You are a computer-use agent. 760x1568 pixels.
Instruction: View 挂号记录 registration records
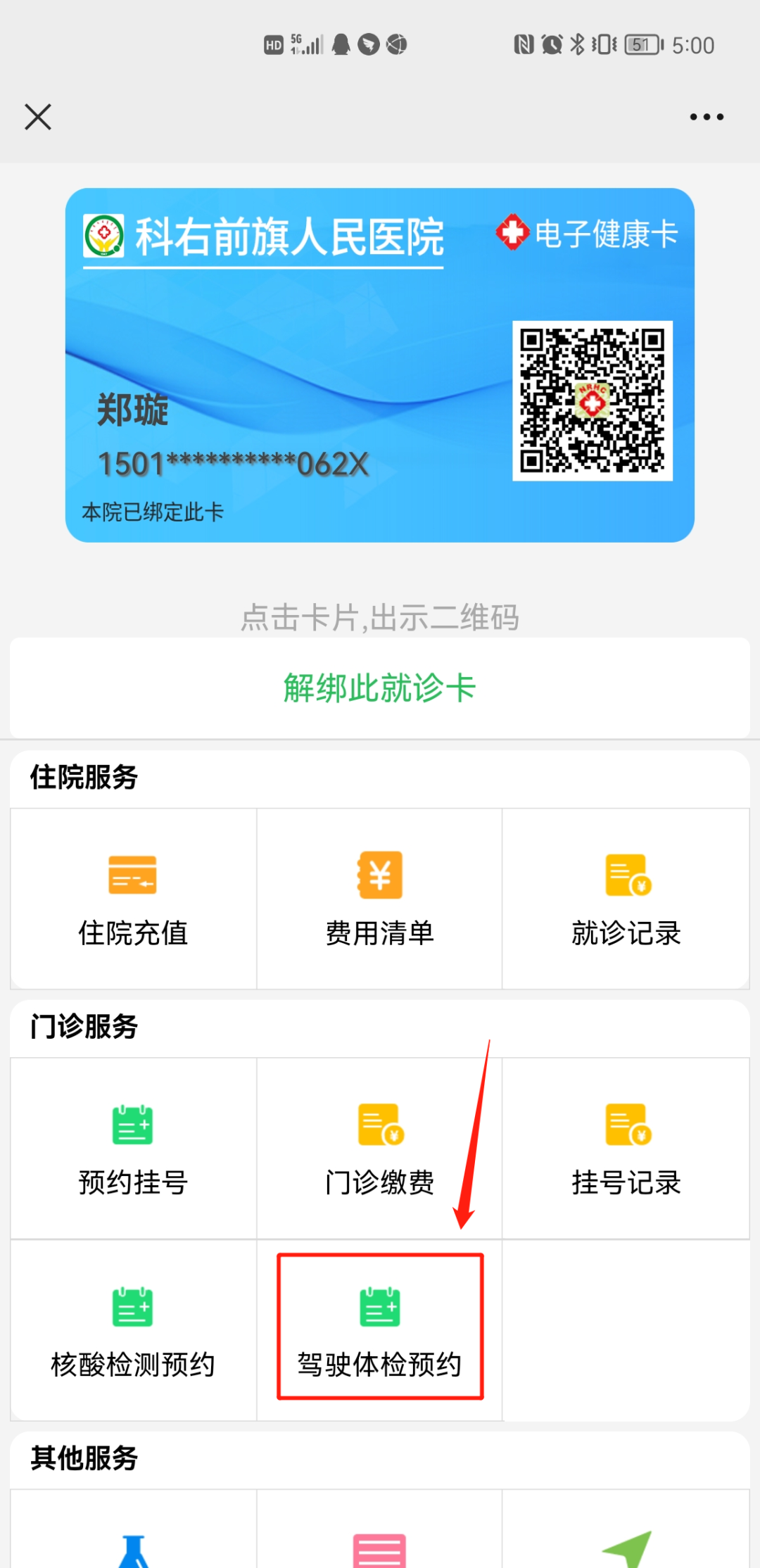626,1149
